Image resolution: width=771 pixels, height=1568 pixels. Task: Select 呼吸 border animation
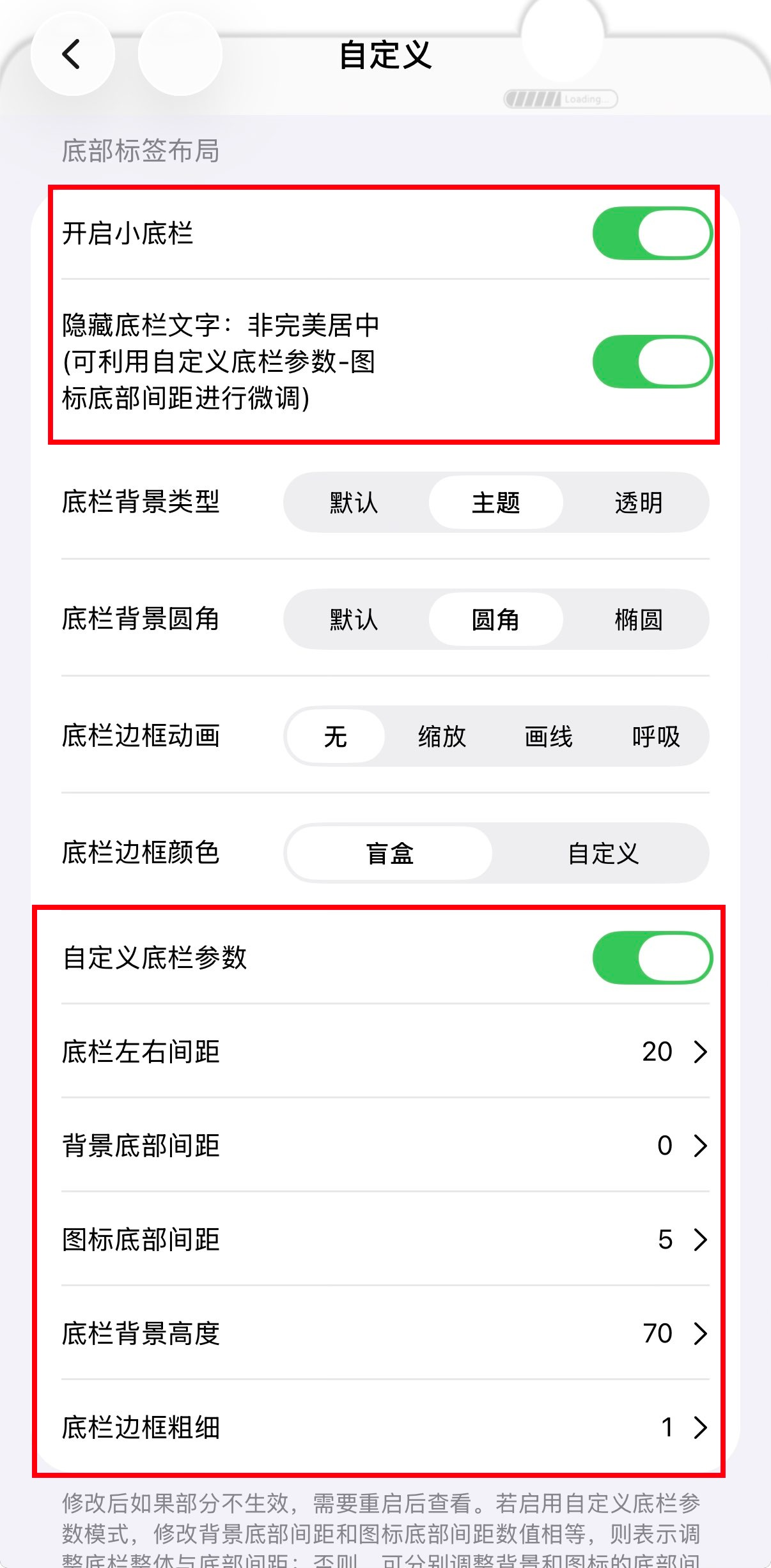coord(656,736)
